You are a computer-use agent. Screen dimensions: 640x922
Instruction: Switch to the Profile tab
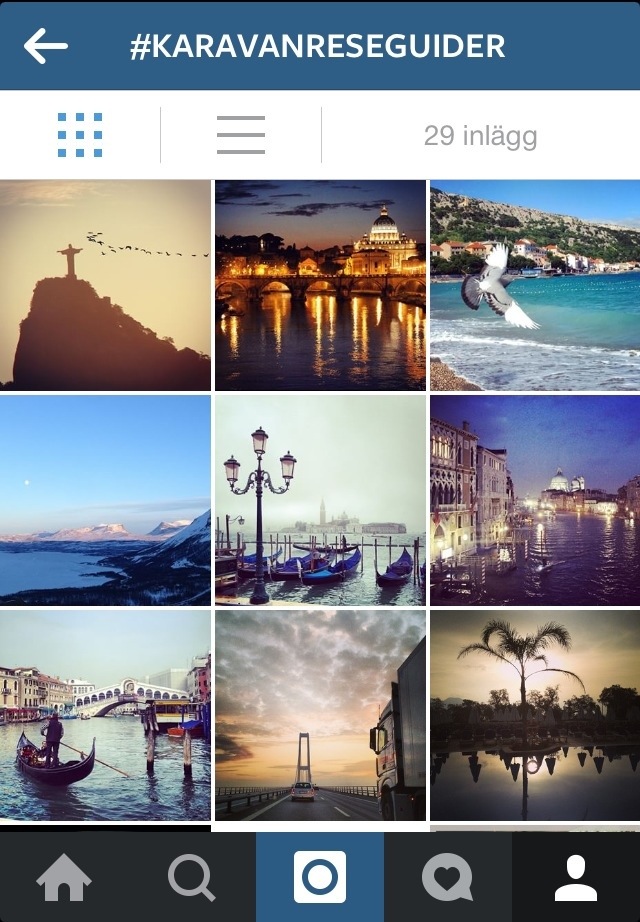pyautogui.click(x=575, y=877)
